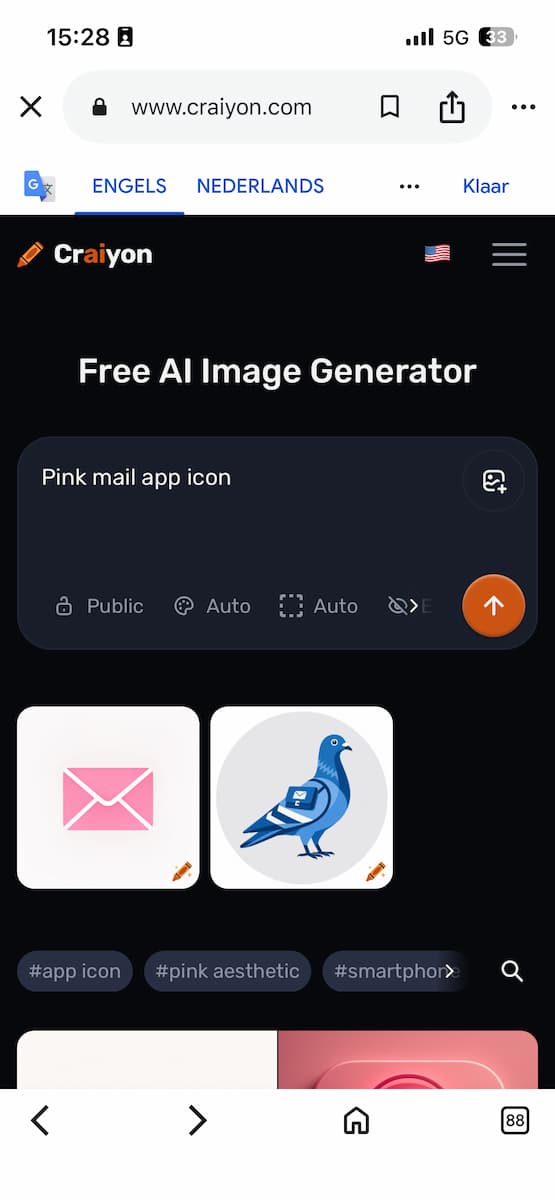Open the Craiyon hamburger menu
Screen dimensions: 555x1200
(x=509, y=254)
